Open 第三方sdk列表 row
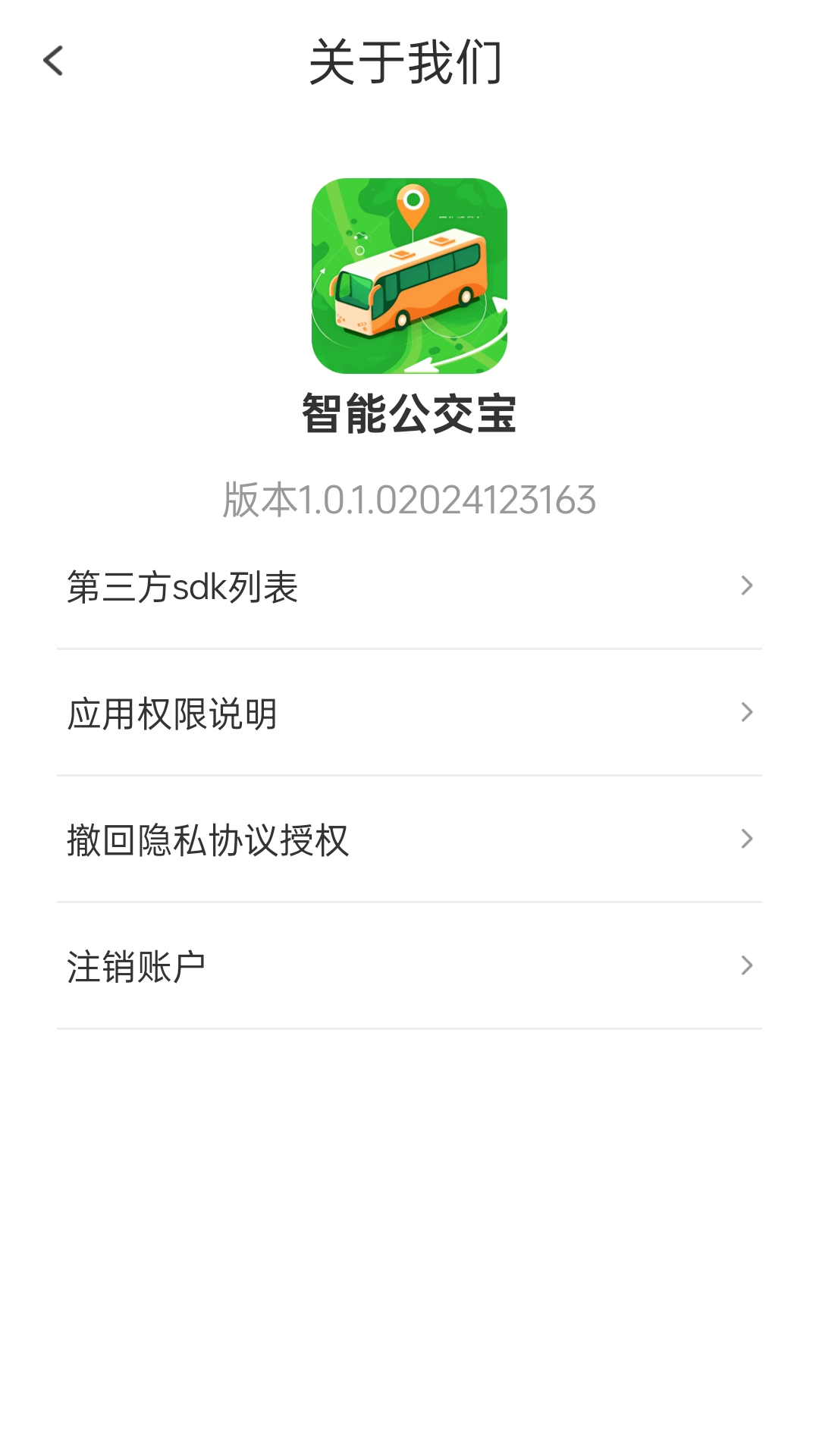The height and width of the screenshot is (1456, 819). tap(409, 585)
